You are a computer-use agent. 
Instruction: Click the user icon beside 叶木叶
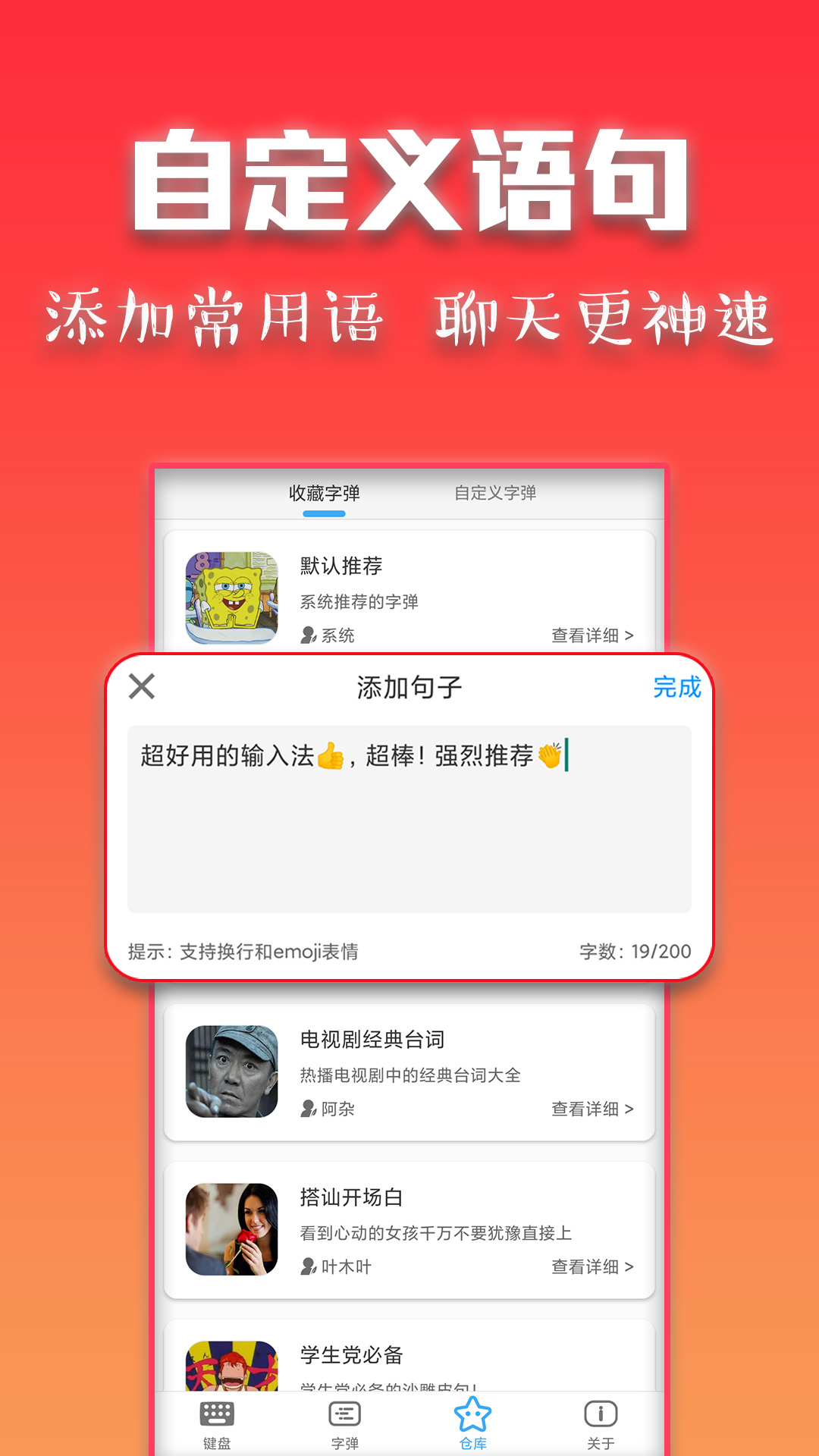pyautogui.click(x=306, y=1266)
